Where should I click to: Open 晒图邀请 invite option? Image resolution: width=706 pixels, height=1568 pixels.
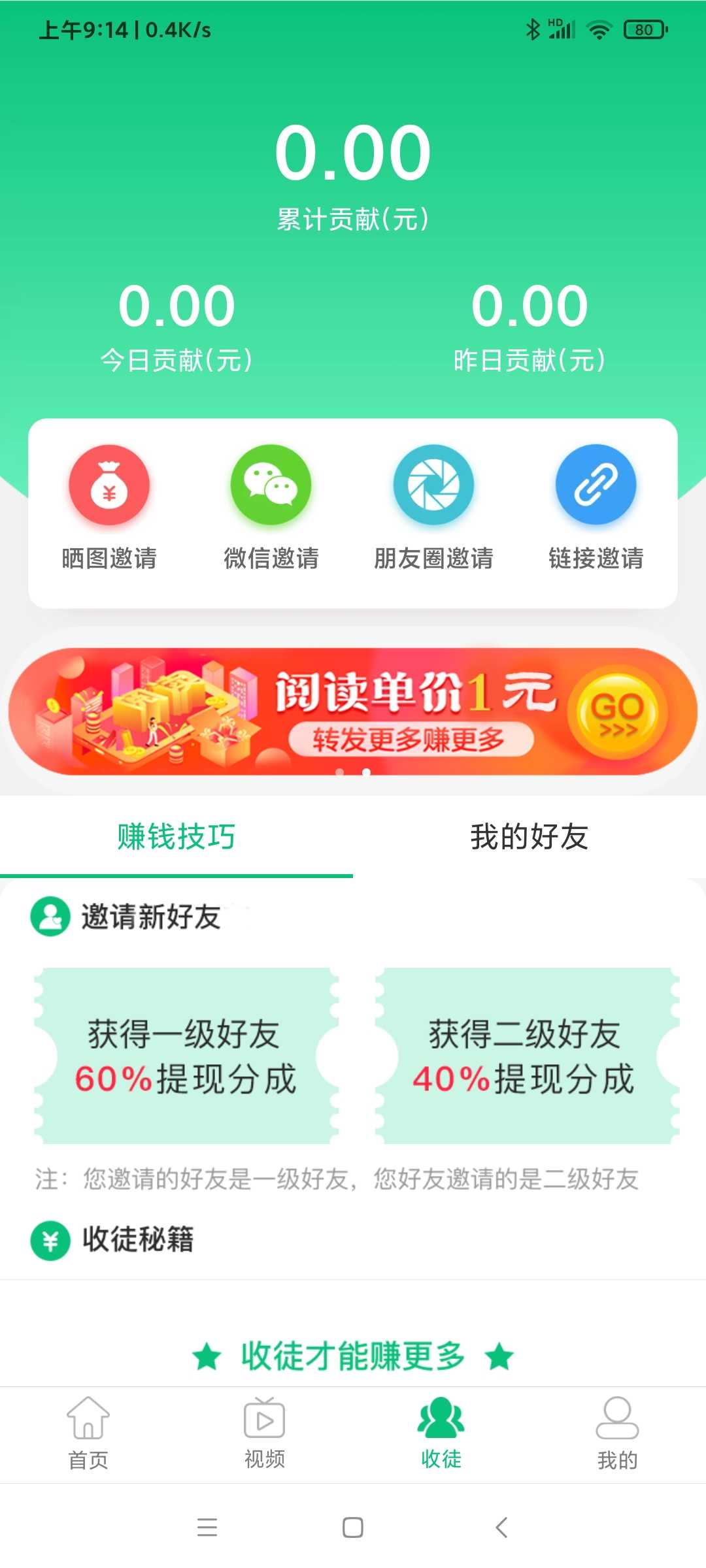tap(109, 508)
